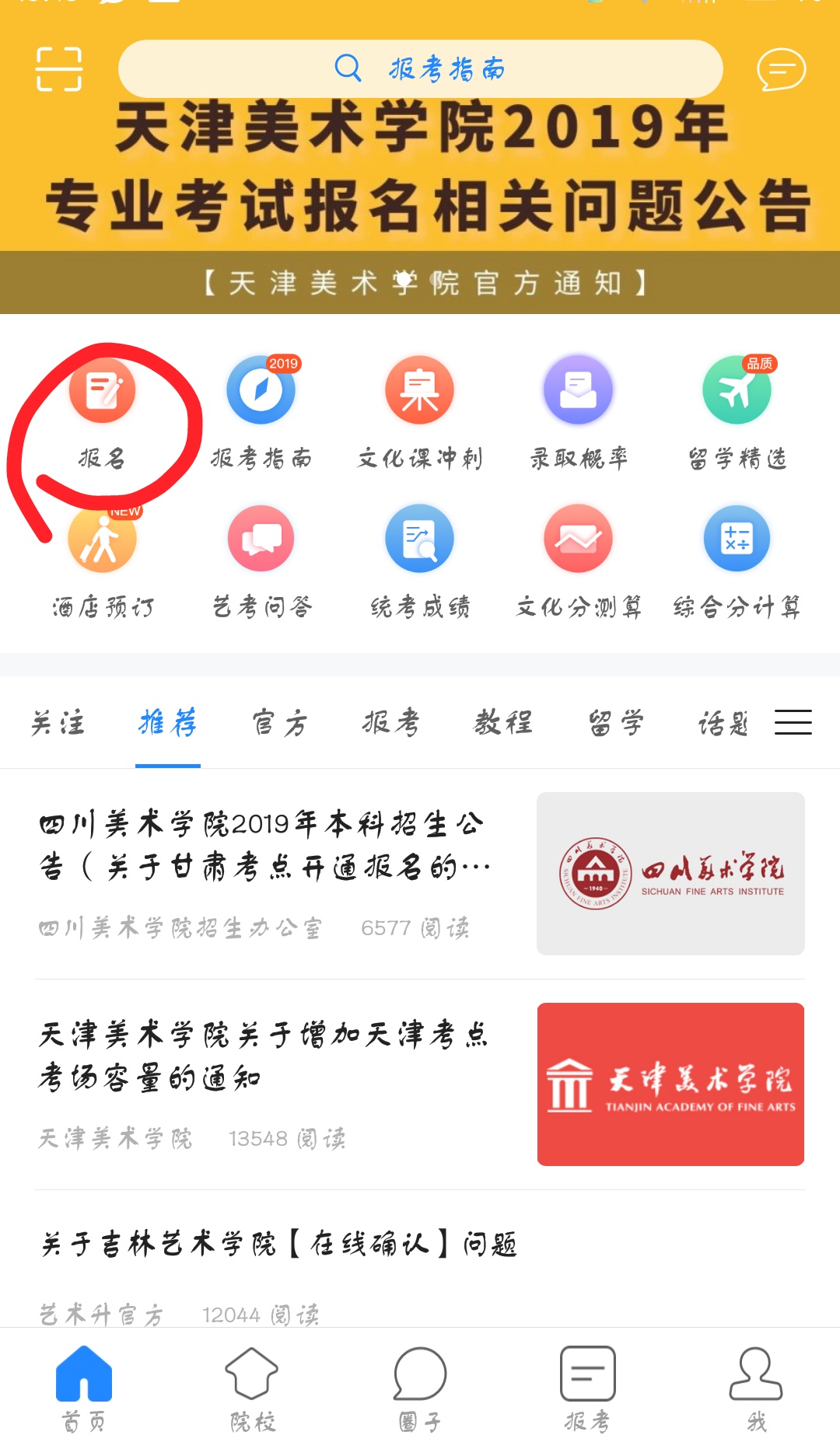Expand the channel list menu icon

pyautogui.click(x=793, y=722)
